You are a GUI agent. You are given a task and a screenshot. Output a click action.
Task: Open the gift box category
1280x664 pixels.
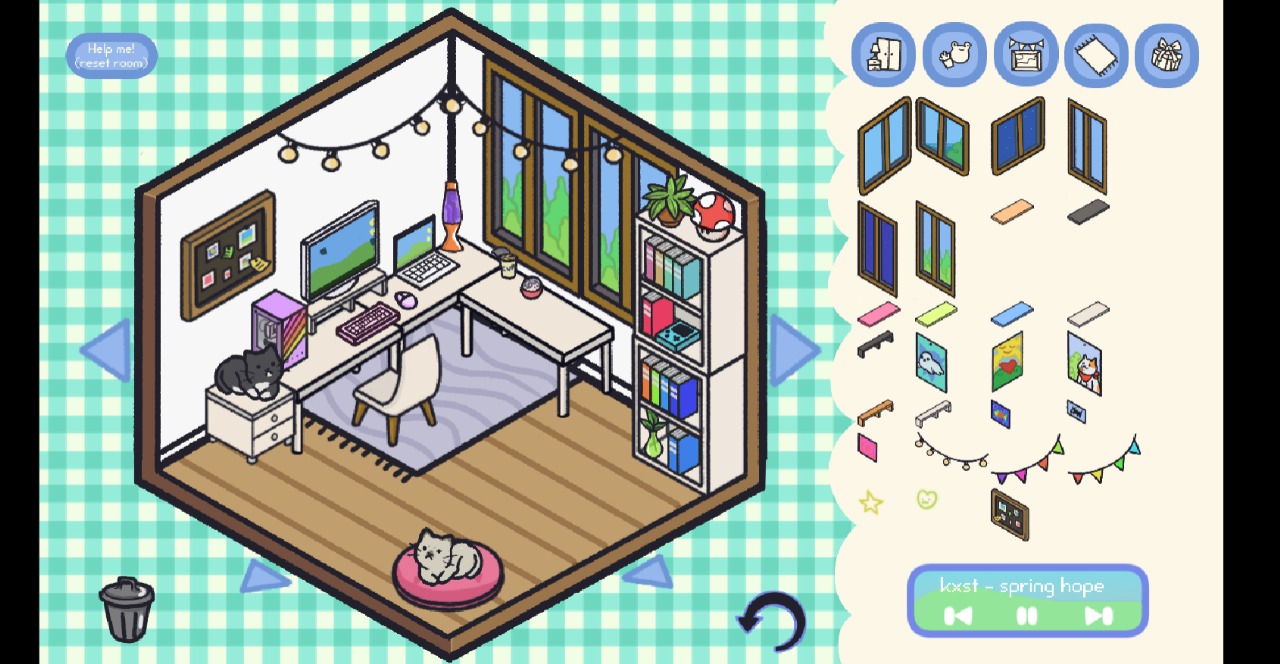(x=1167, y=54)
